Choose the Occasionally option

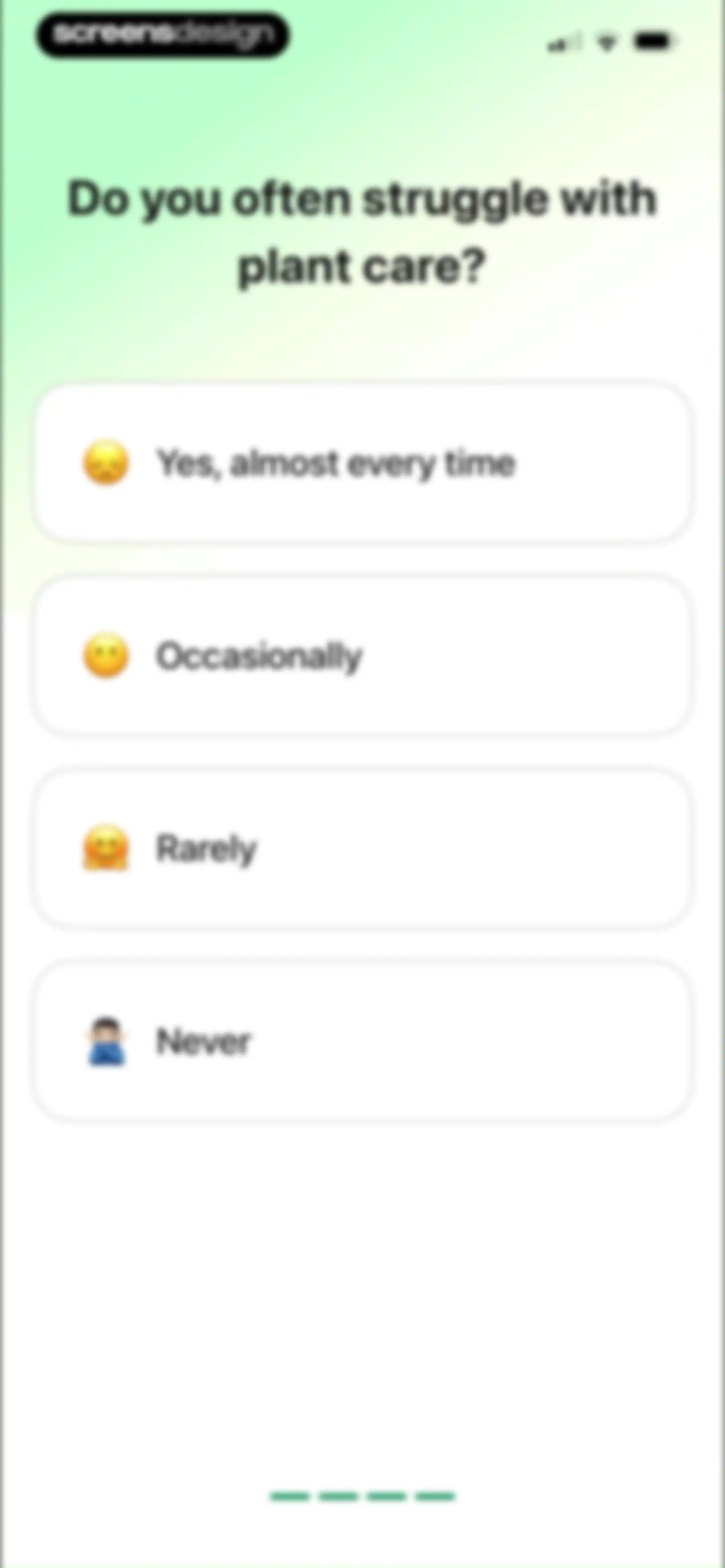point(362,655)
